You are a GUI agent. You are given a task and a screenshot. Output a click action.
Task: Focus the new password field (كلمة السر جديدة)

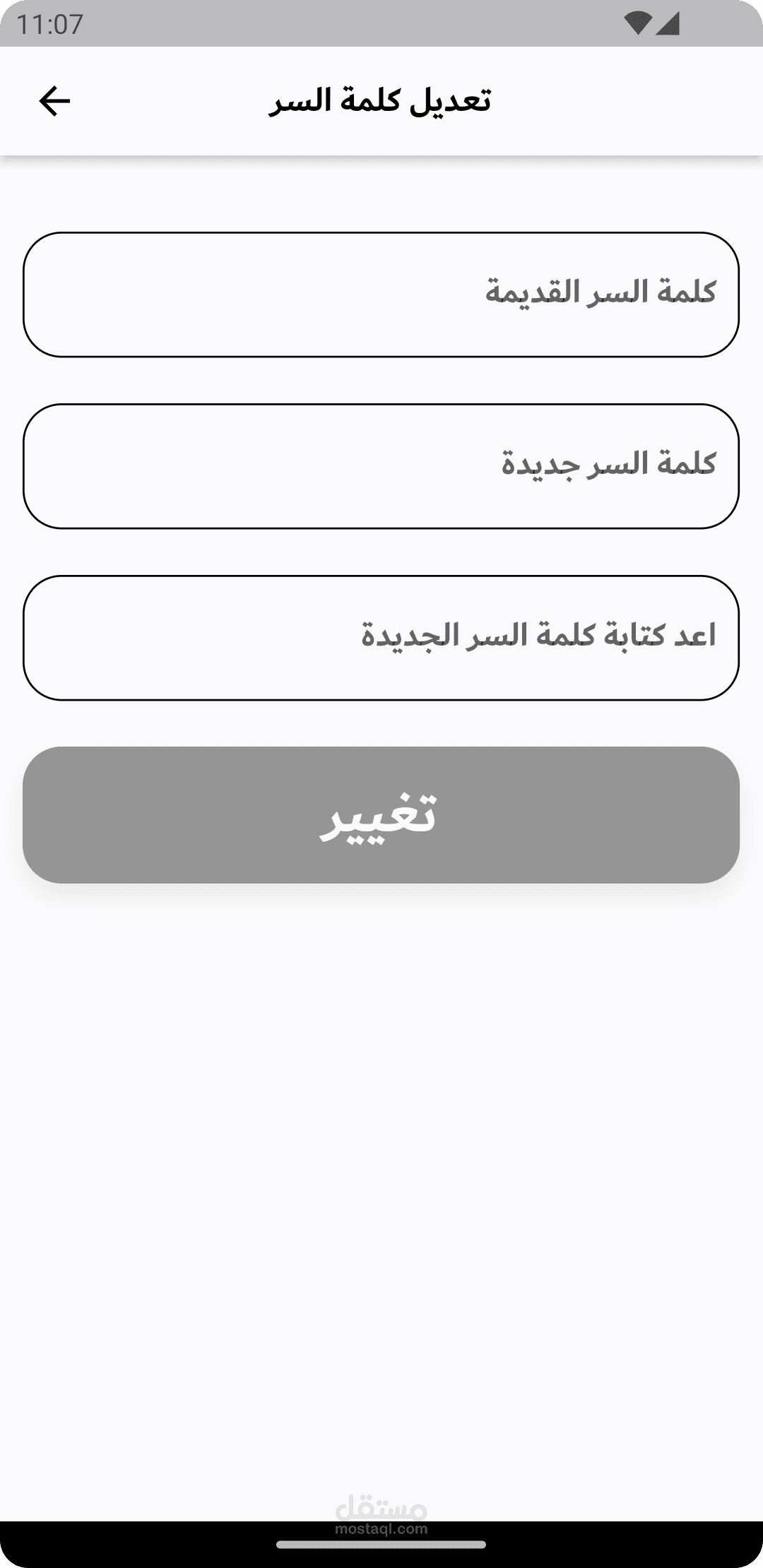[381, 465]
